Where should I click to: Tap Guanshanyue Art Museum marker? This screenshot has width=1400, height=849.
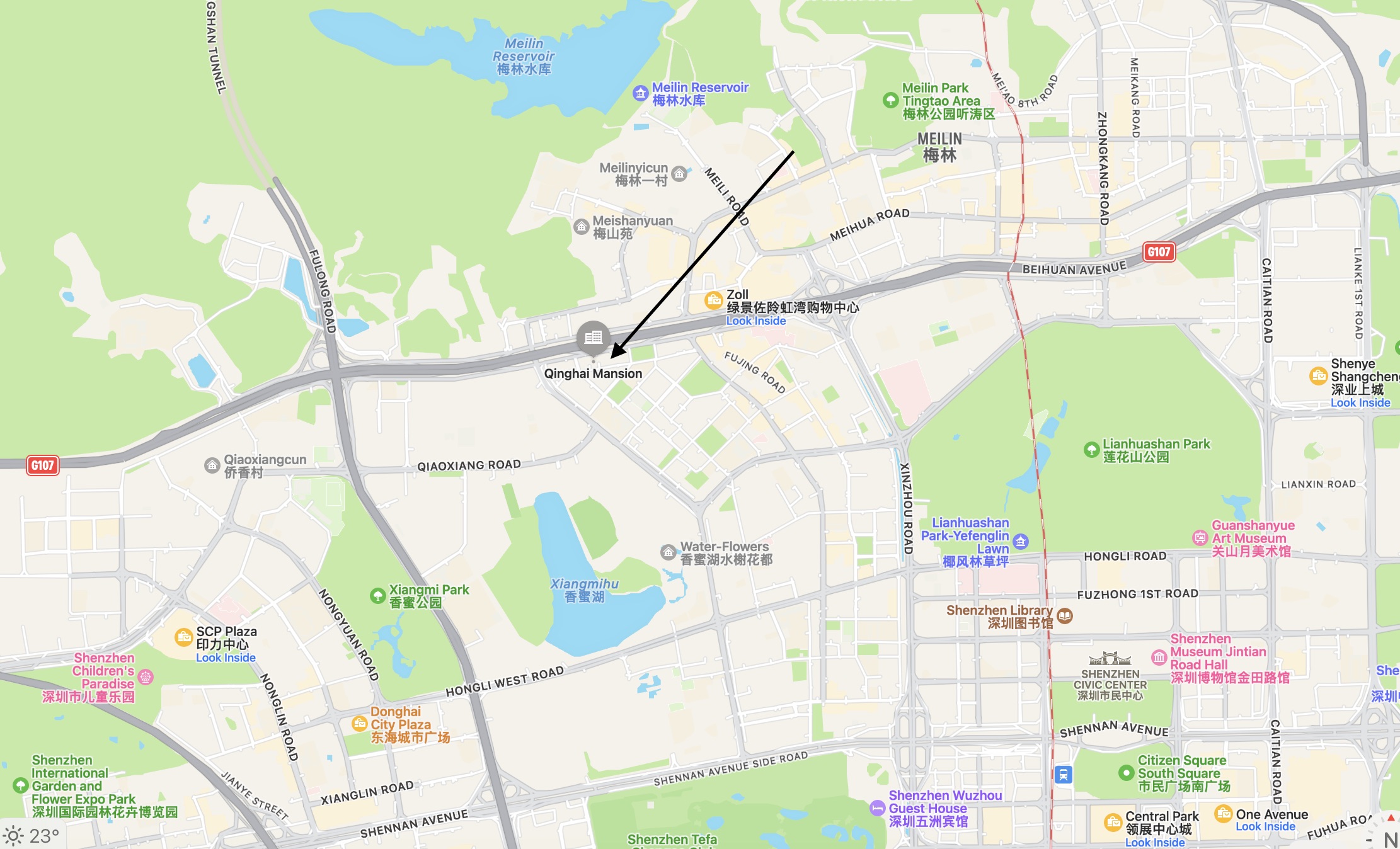click(1200, 538)
